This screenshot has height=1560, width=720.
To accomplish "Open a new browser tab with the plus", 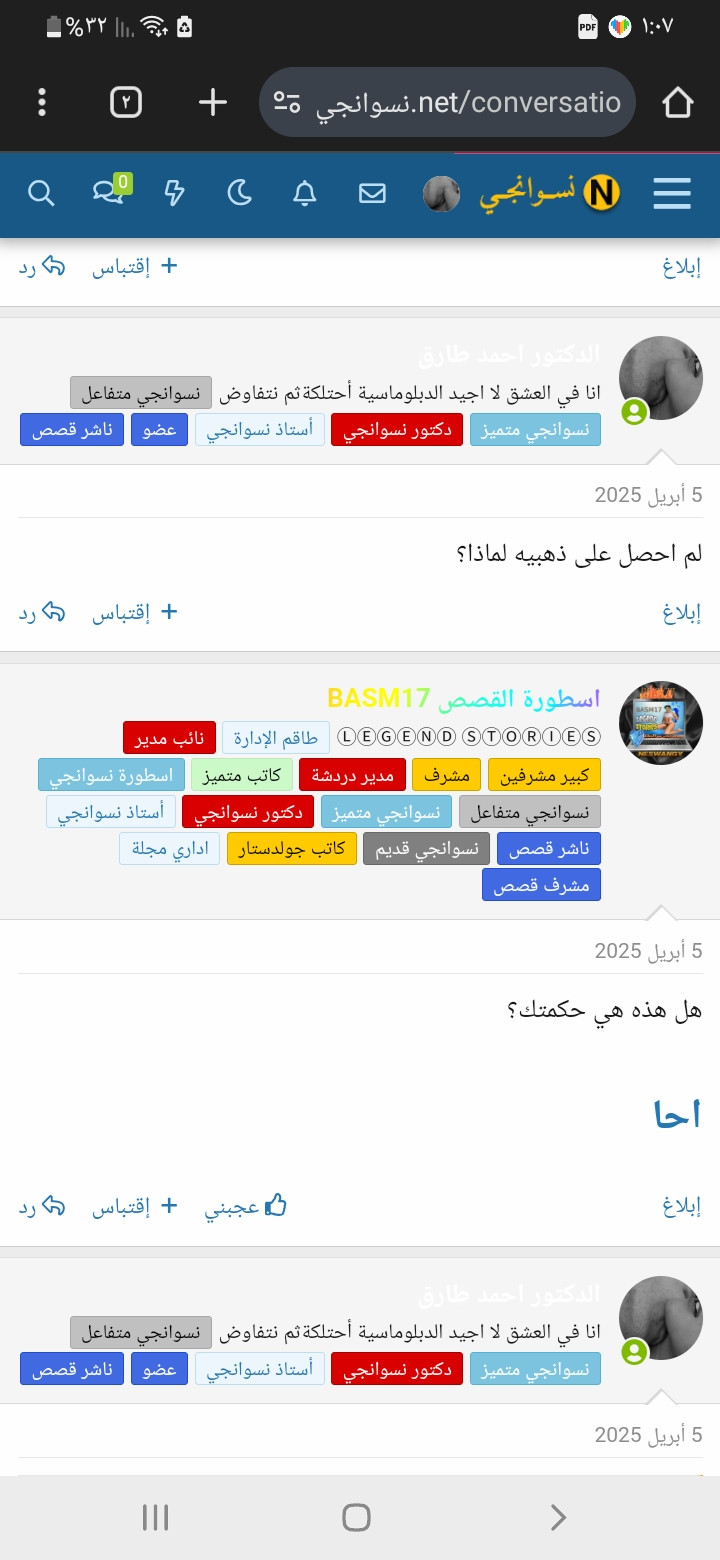I will coord(213,102).
